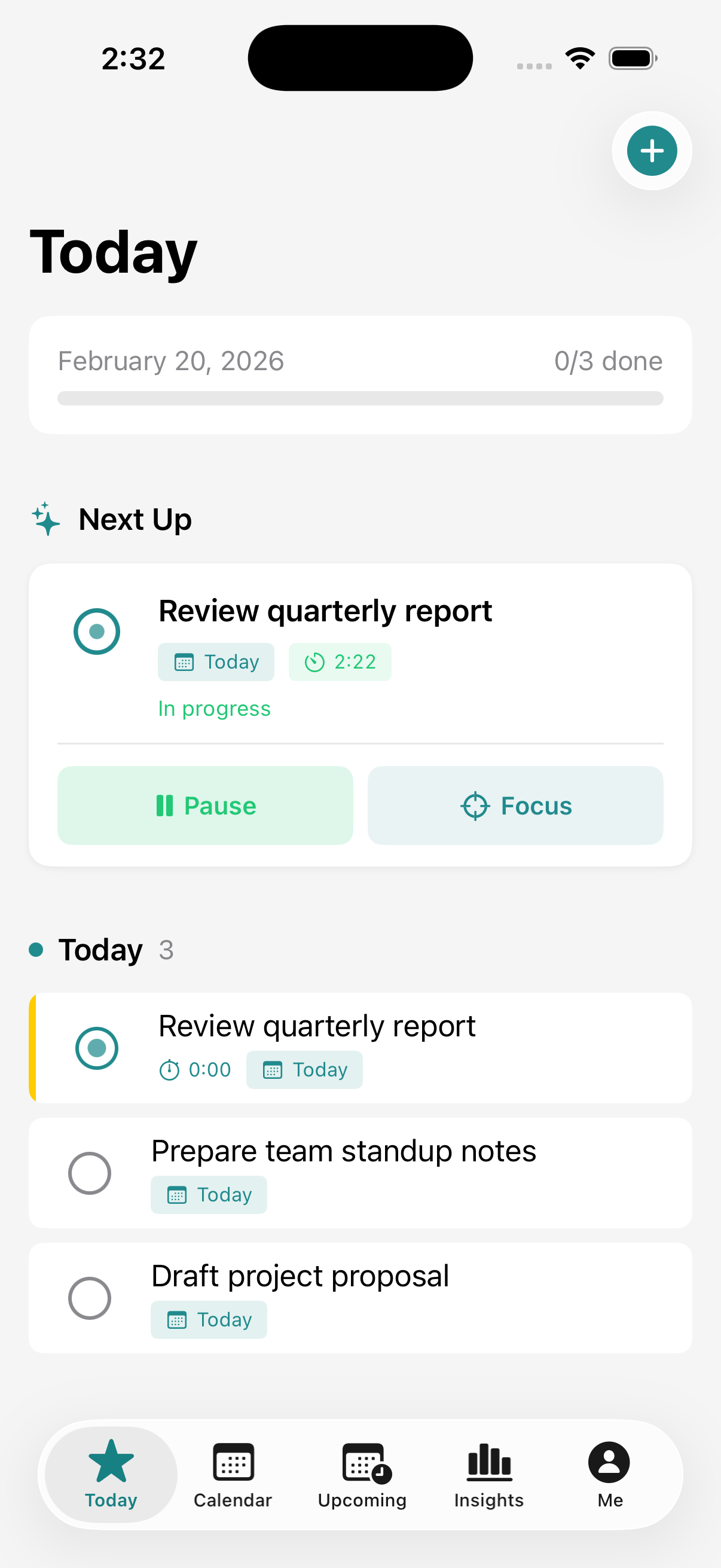
Task: Open the Insights tab
Action: pos(488,1474)
